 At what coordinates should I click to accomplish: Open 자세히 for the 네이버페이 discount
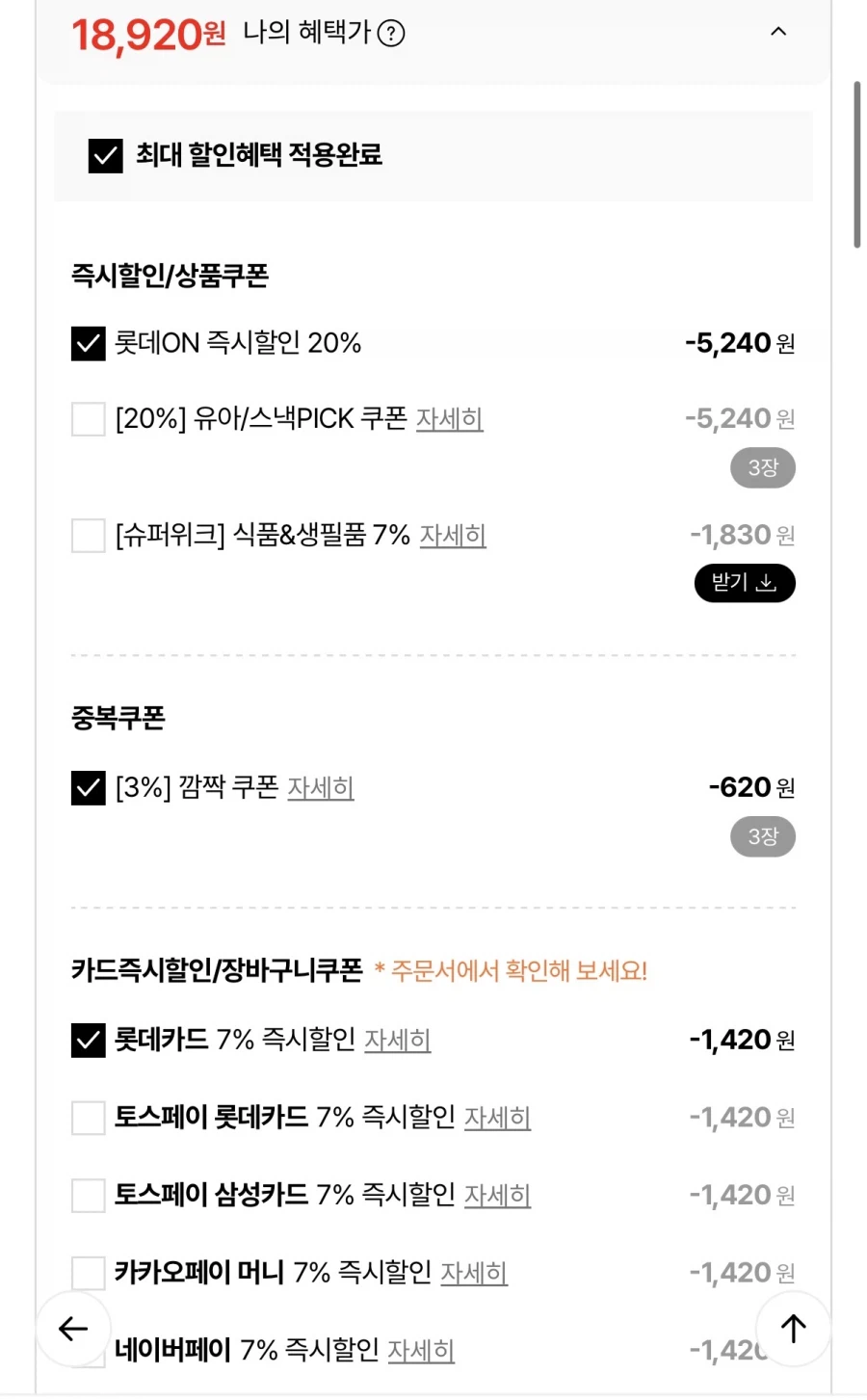tap(421, 1351)
